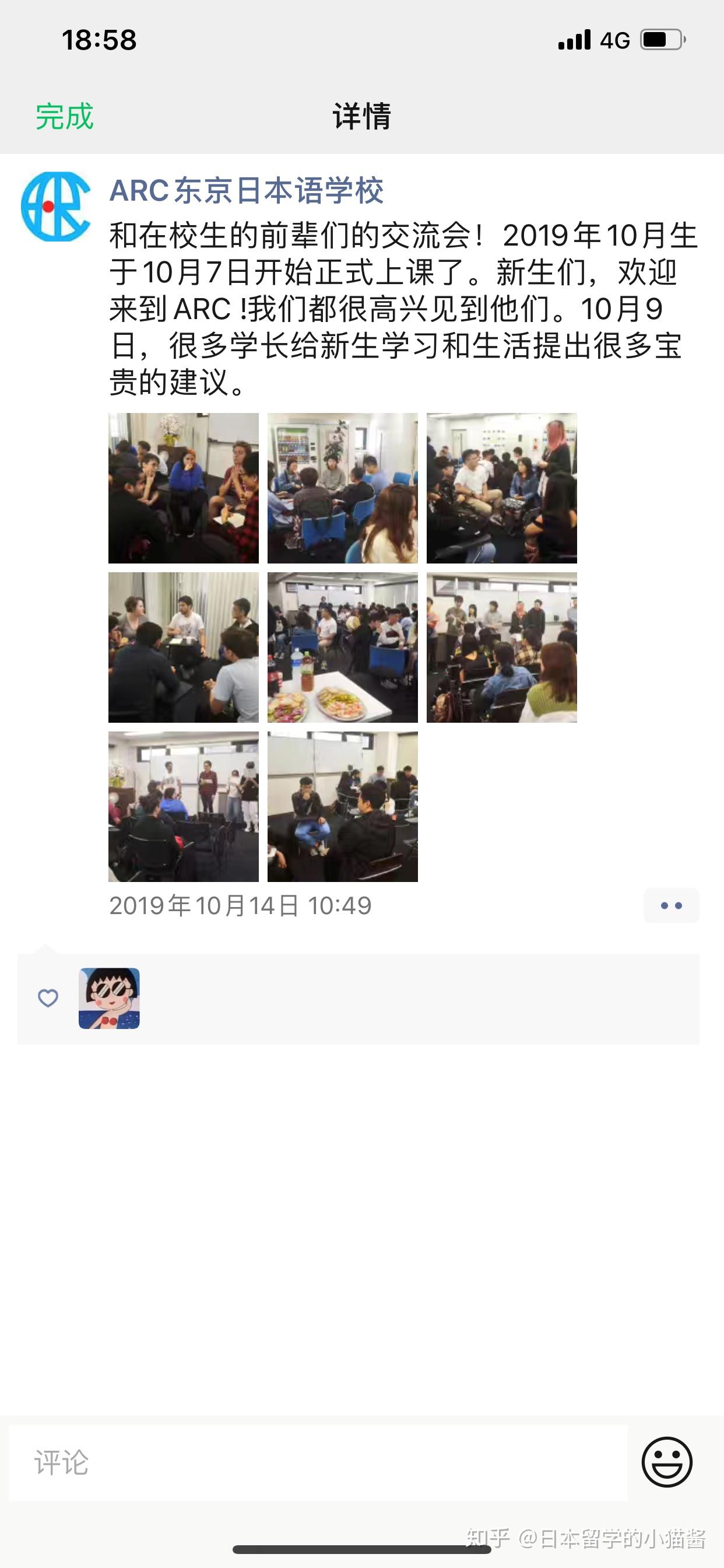The width and height of the screenshot is (724, 1568).
Task: View the photo showing snack plates and drinks
Action: 343,647
